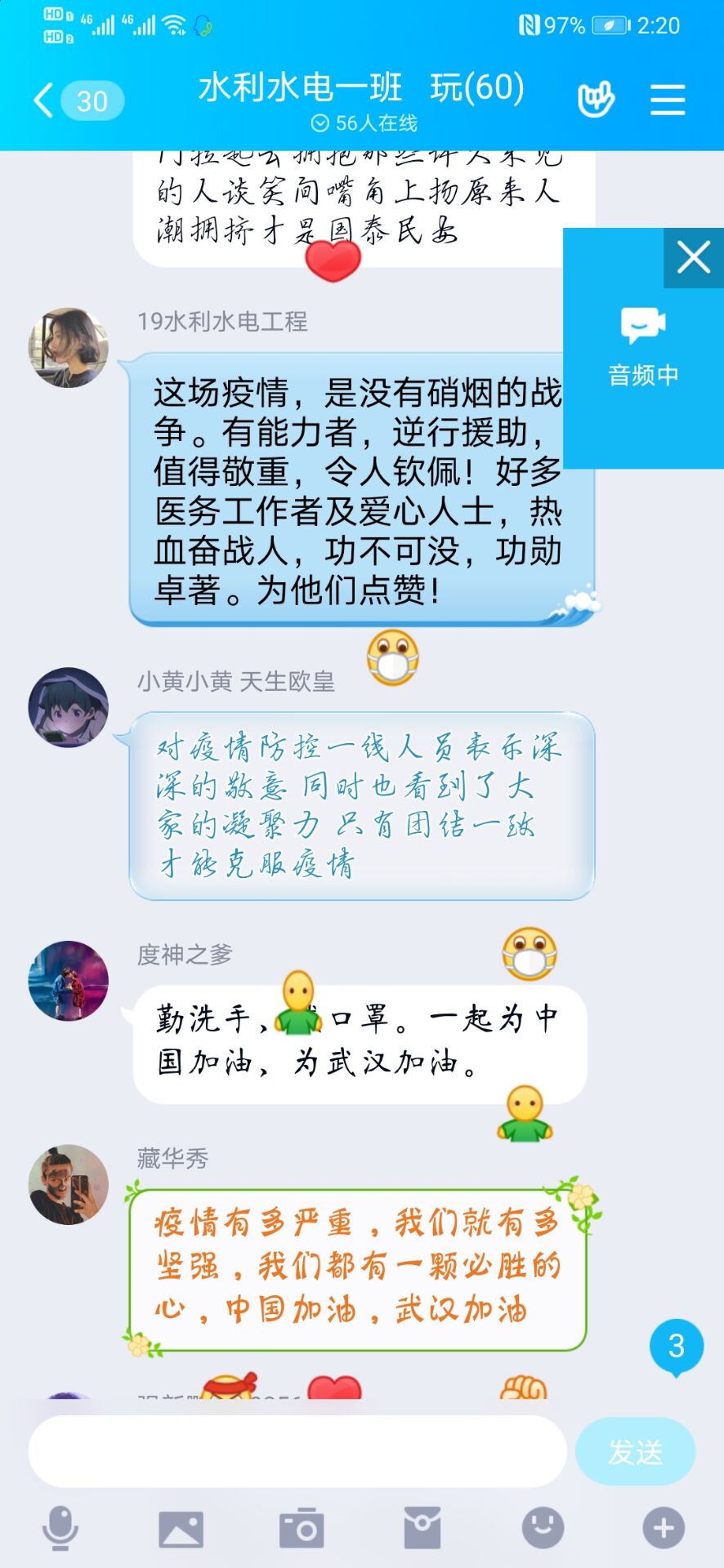724x1568 pixels.
Task: Focus the message input field
Action: click(x=297, y=1451)
